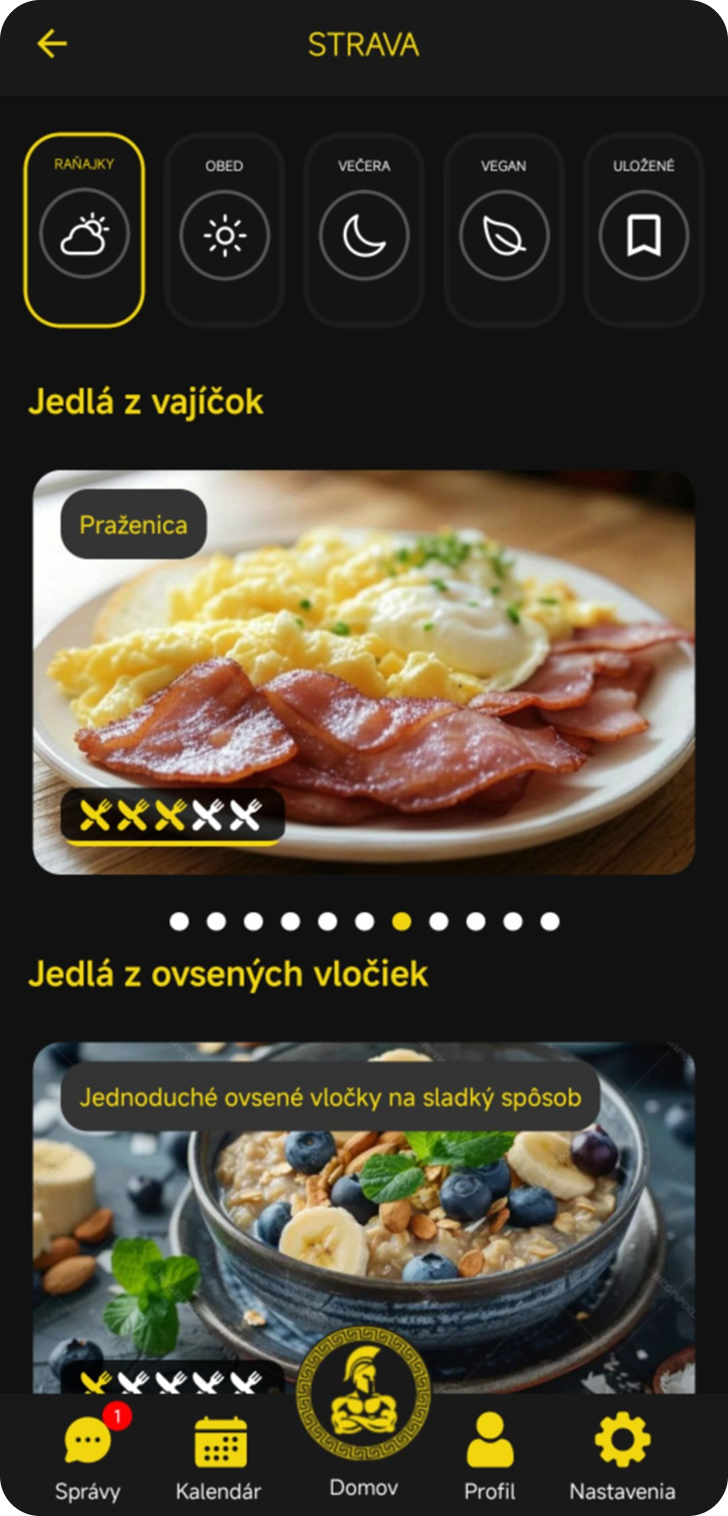This screenshot has height=1516, width=728.
Task: Open the Praženica recipe card
Action: [364, 672]
